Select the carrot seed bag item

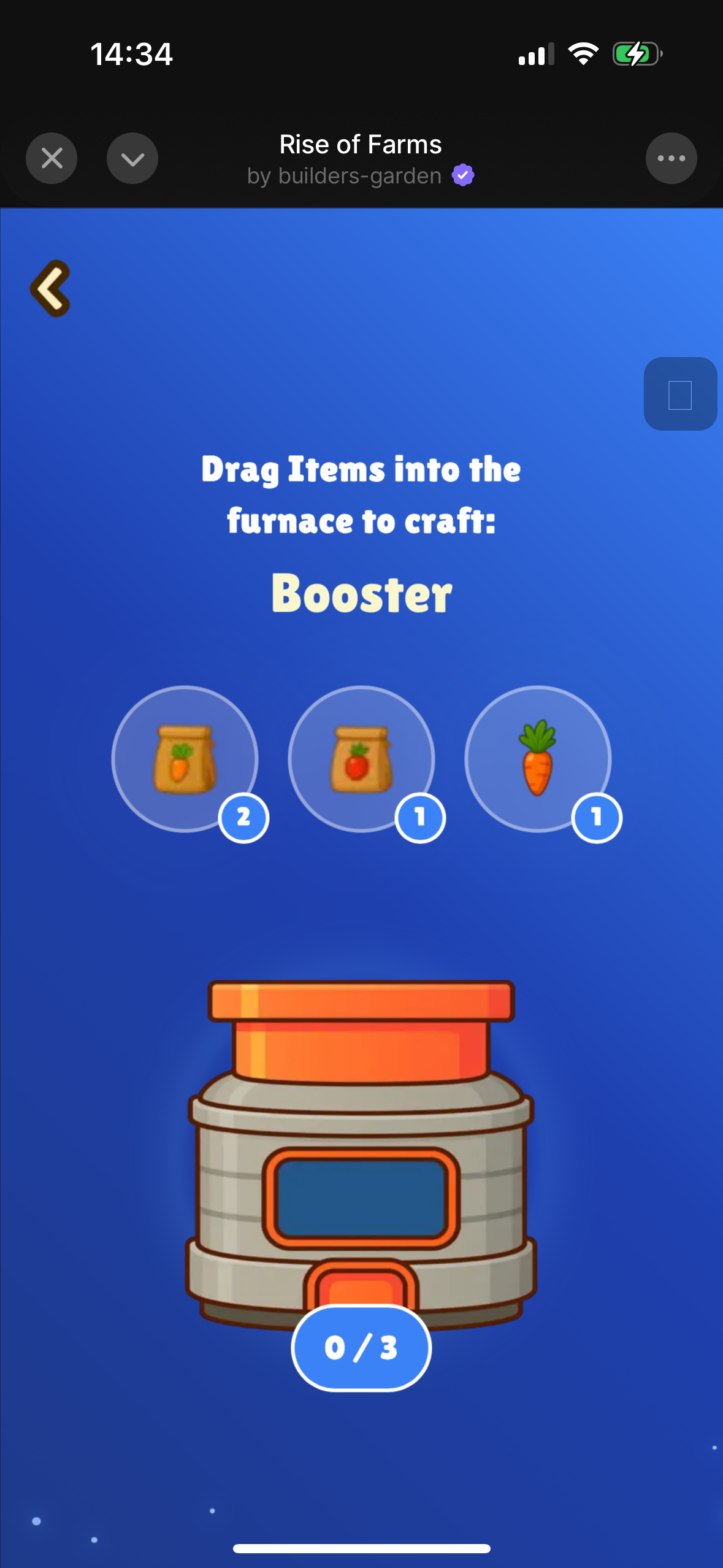click(x=185, y=759)
